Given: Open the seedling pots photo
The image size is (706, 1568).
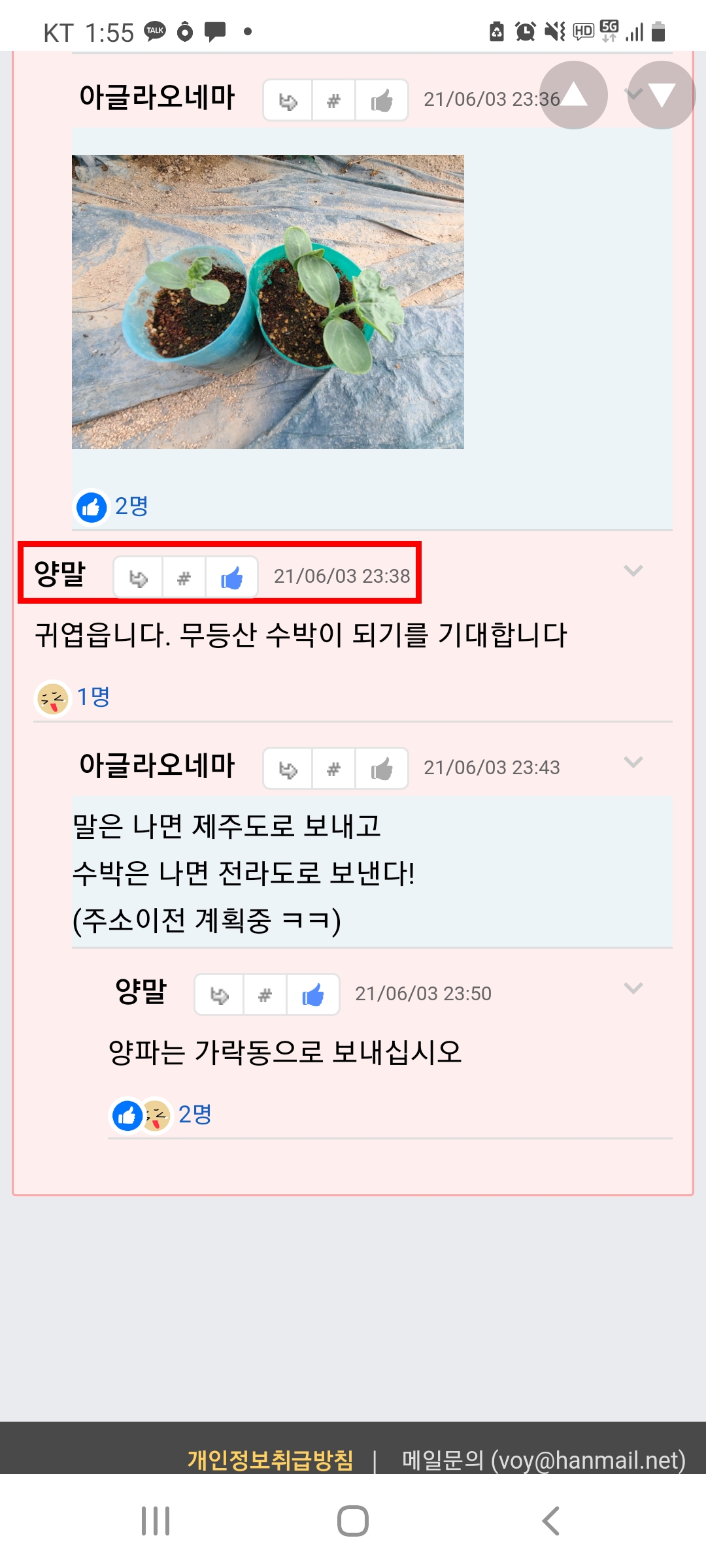Looking at the screenshot, I should tap(267, 302).
